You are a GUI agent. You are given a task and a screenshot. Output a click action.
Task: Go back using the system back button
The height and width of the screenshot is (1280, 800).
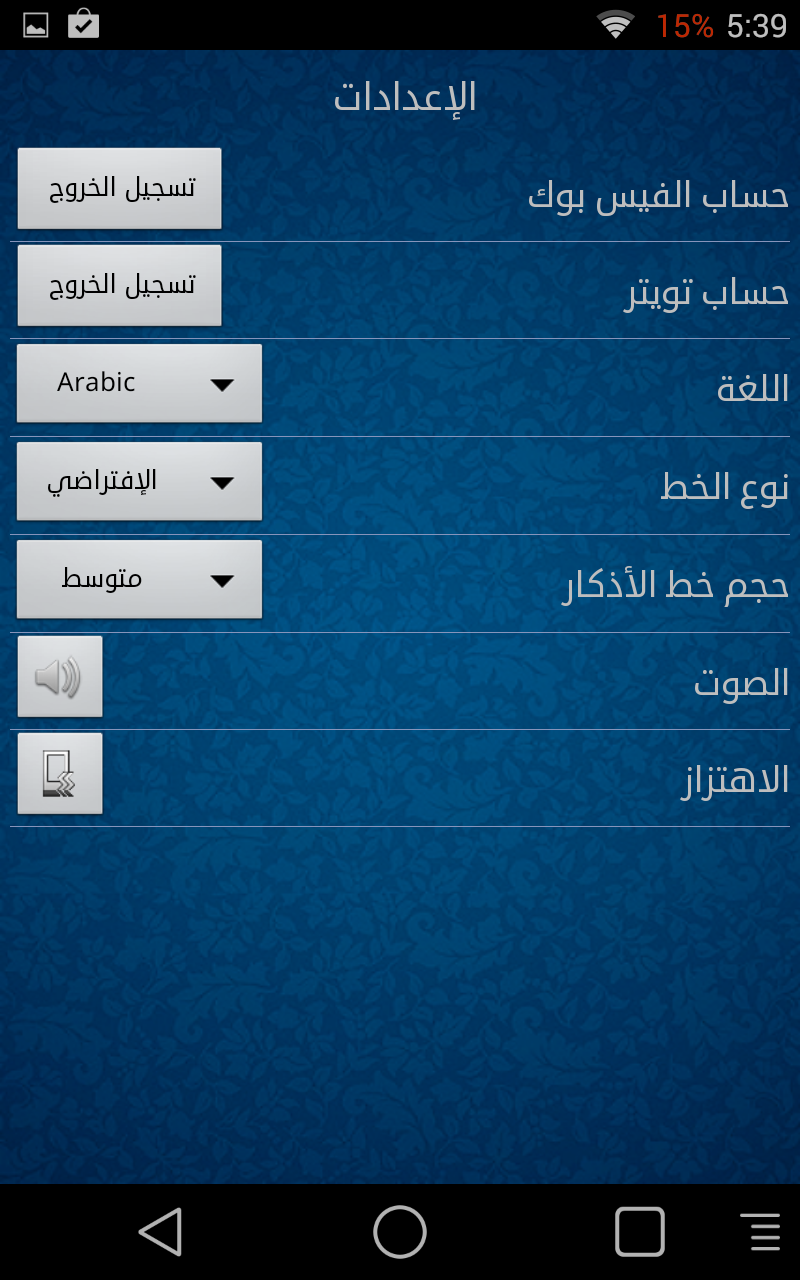[160, 1231]
